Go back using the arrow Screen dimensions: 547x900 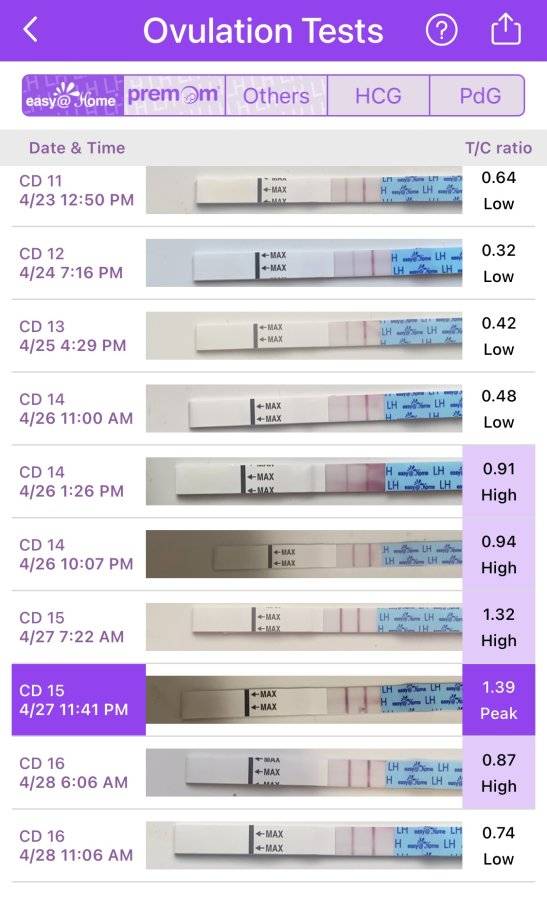[x=31, y=30]
